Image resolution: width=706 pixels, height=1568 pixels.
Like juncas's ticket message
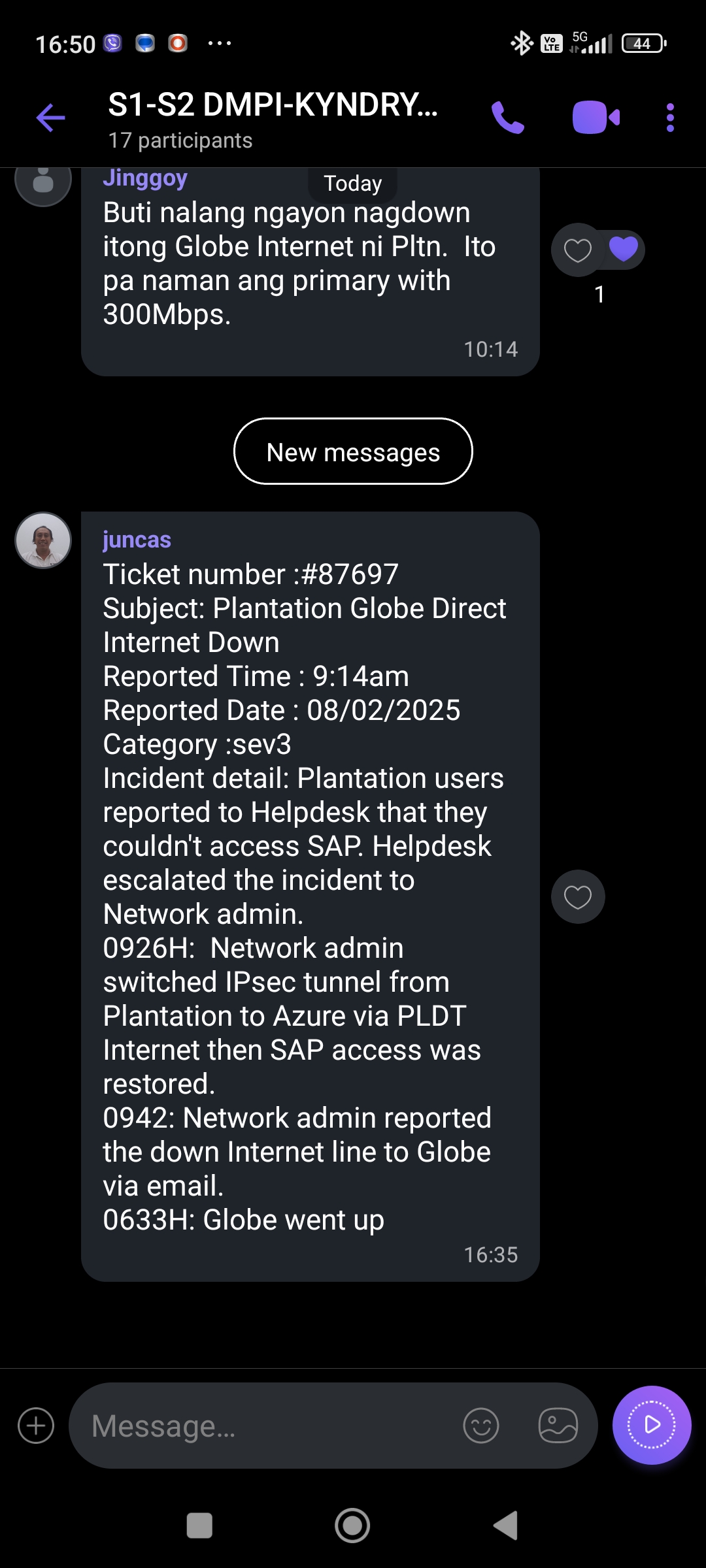click(x=578, y=896)
